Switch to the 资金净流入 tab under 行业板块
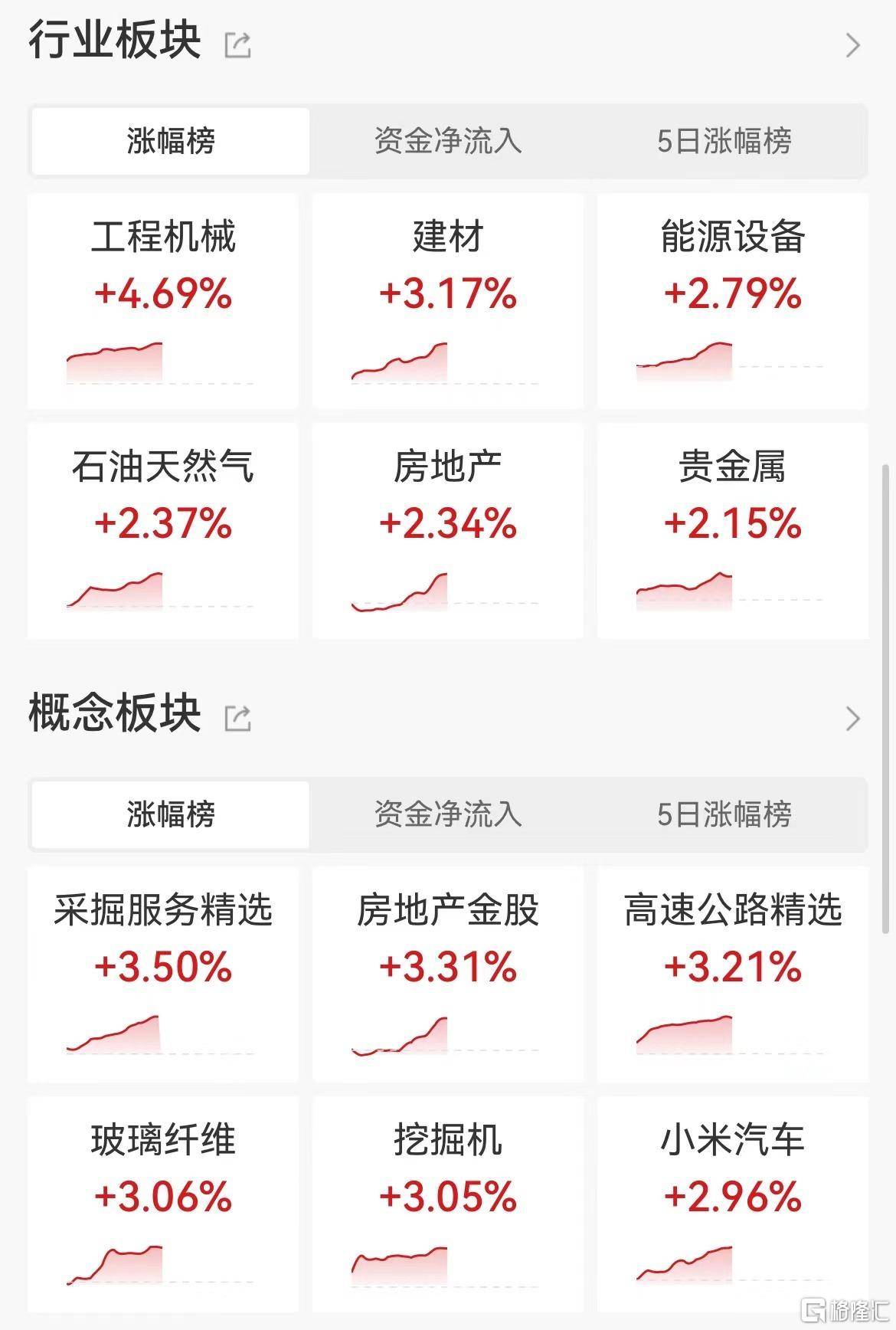 tap(447, 141)
